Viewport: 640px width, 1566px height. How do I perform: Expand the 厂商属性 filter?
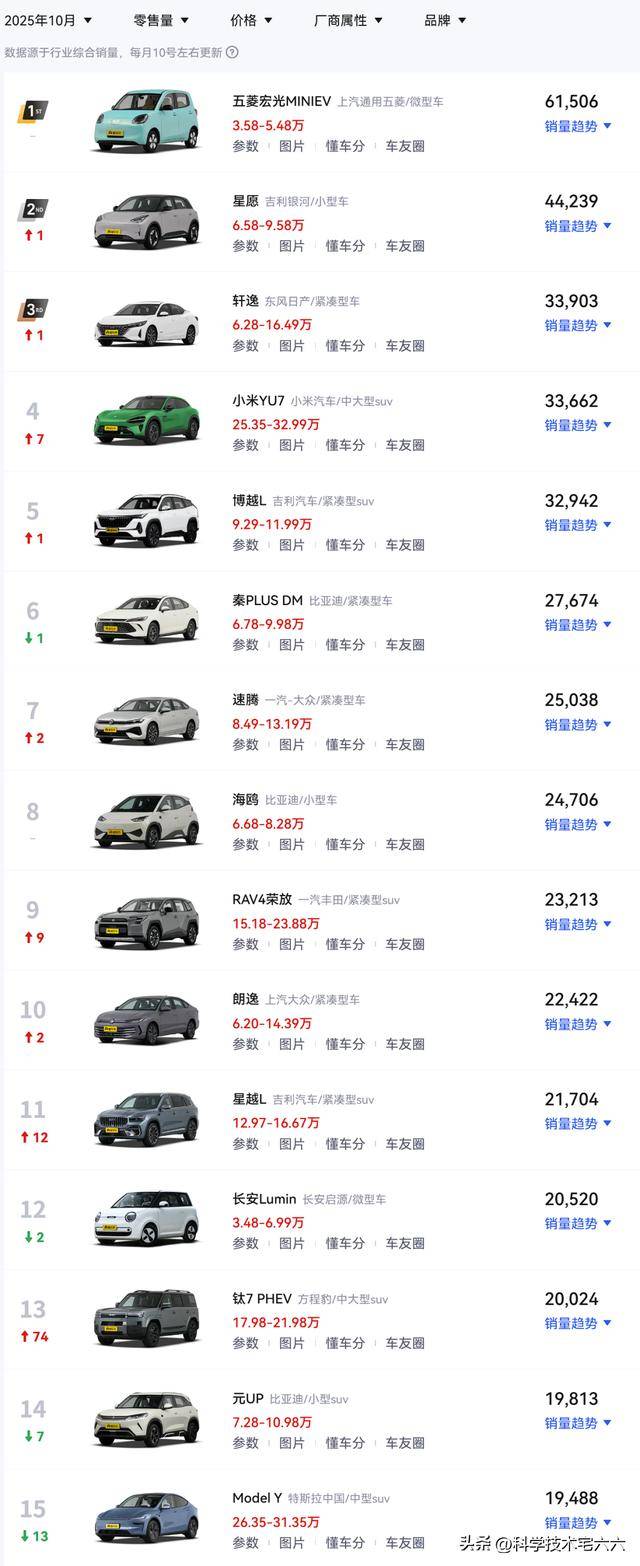coord(348,20)
